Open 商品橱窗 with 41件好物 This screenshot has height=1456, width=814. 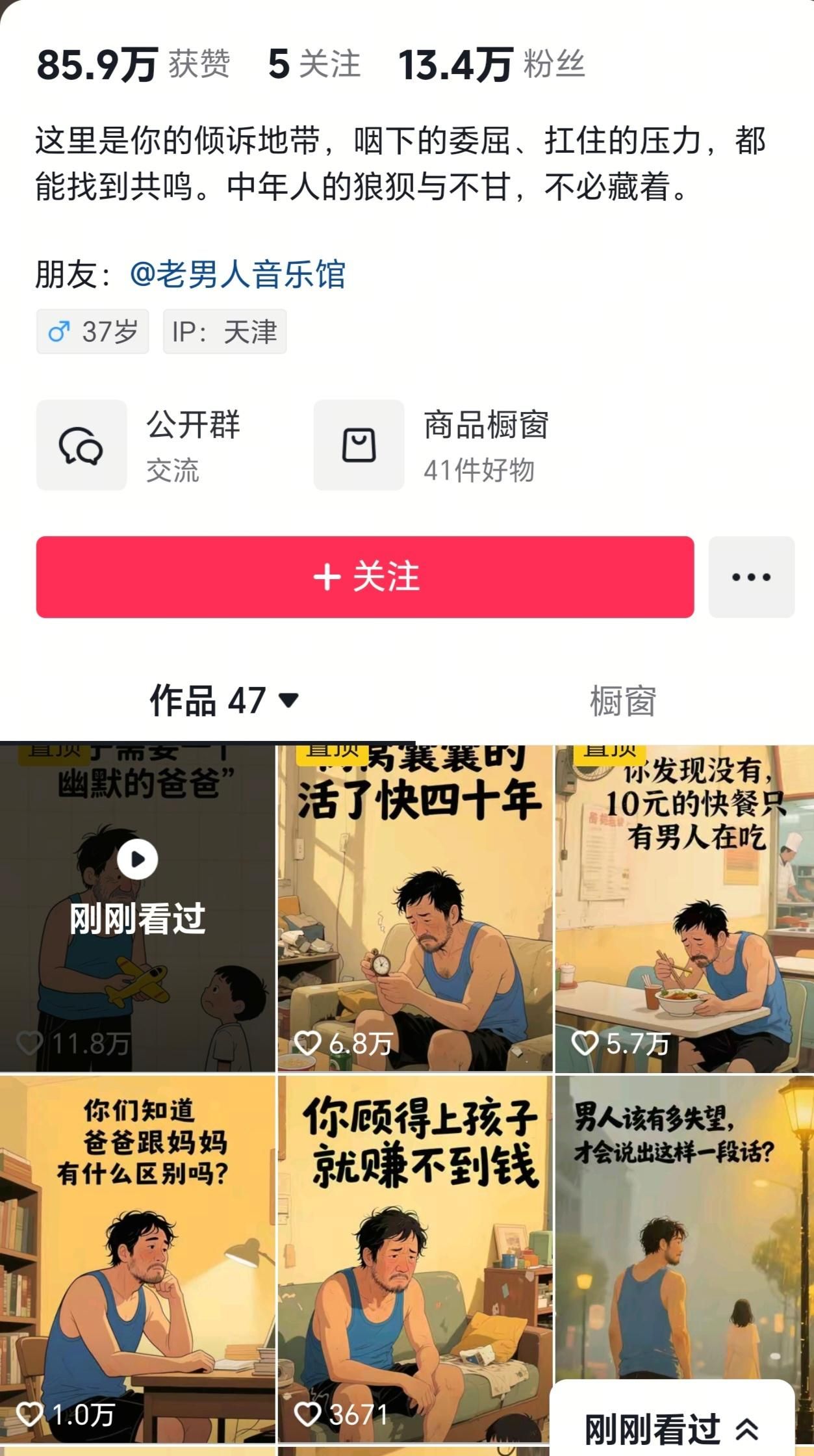pos(432,445)
